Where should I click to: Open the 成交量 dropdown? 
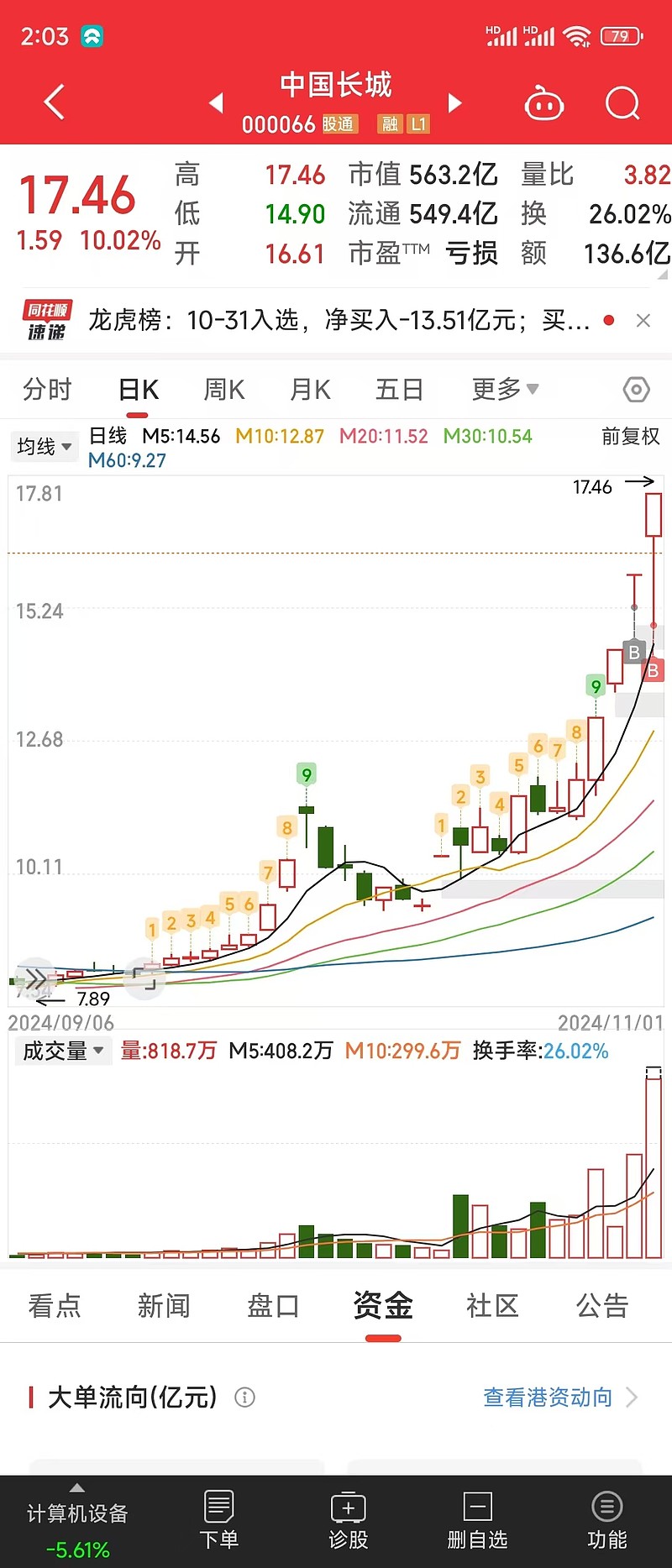coord(63,1050)
